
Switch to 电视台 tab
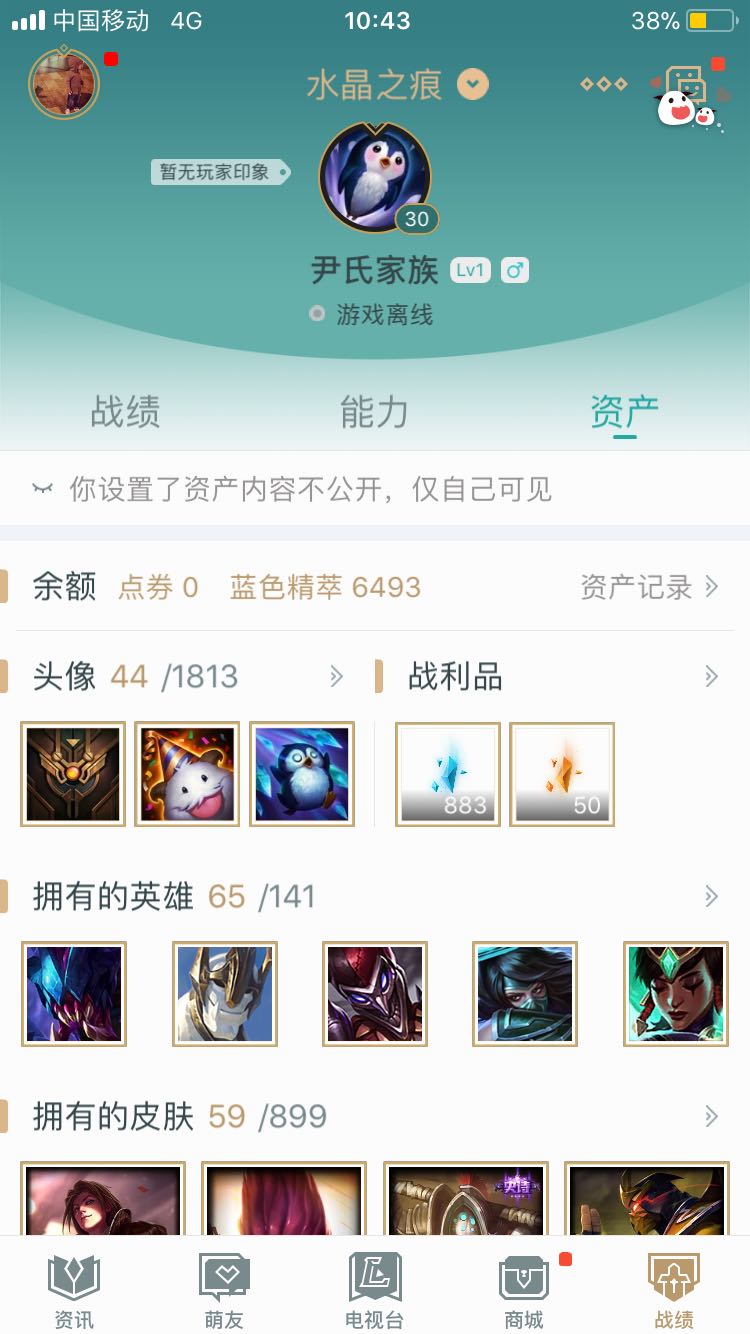374,1290
